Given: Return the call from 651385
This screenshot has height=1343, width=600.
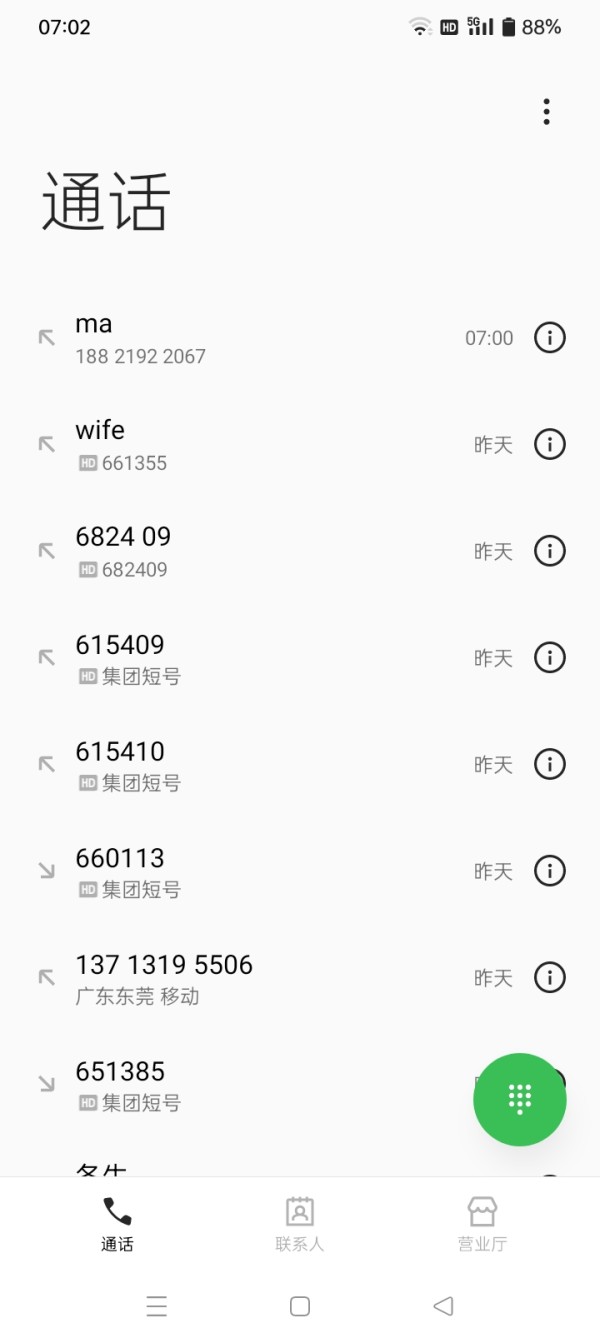Looking at the screenshot, I should (240, 1085).
